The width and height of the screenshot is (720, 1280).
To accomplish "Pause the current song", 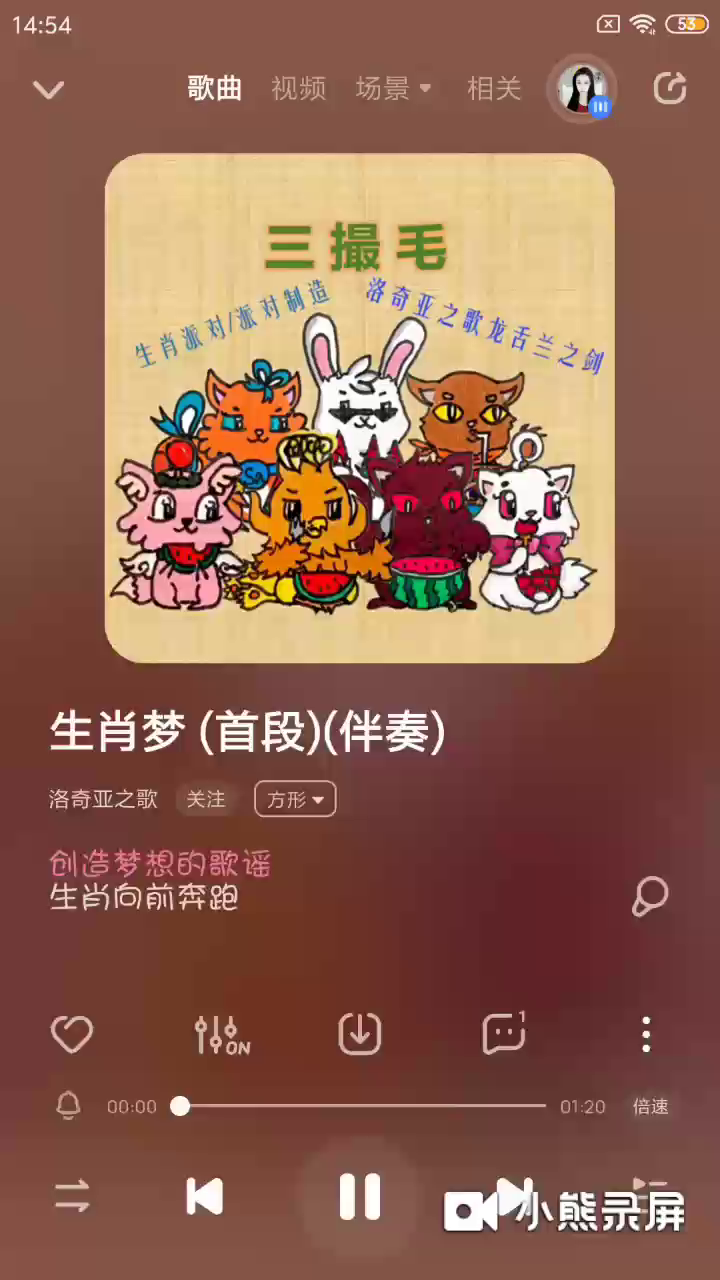I will (360, 1196).
